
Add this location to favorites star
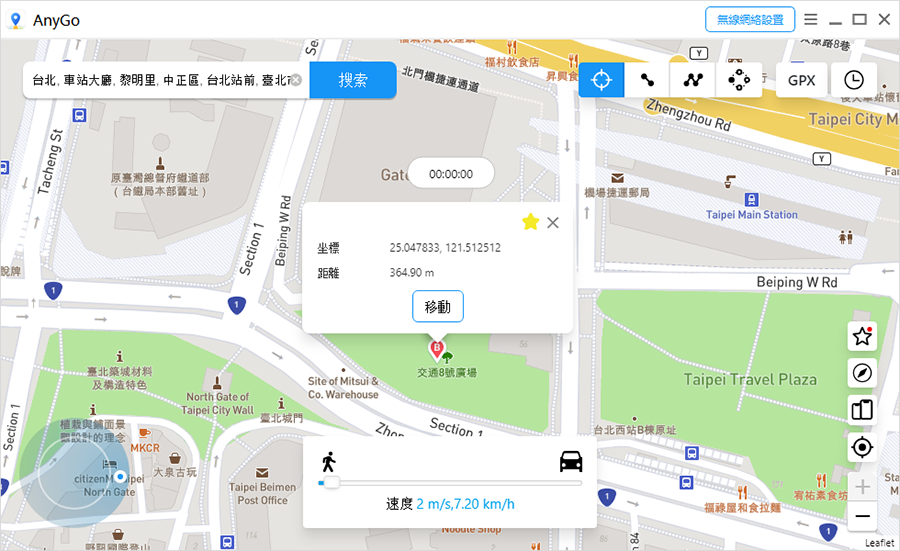pos(530,222)
